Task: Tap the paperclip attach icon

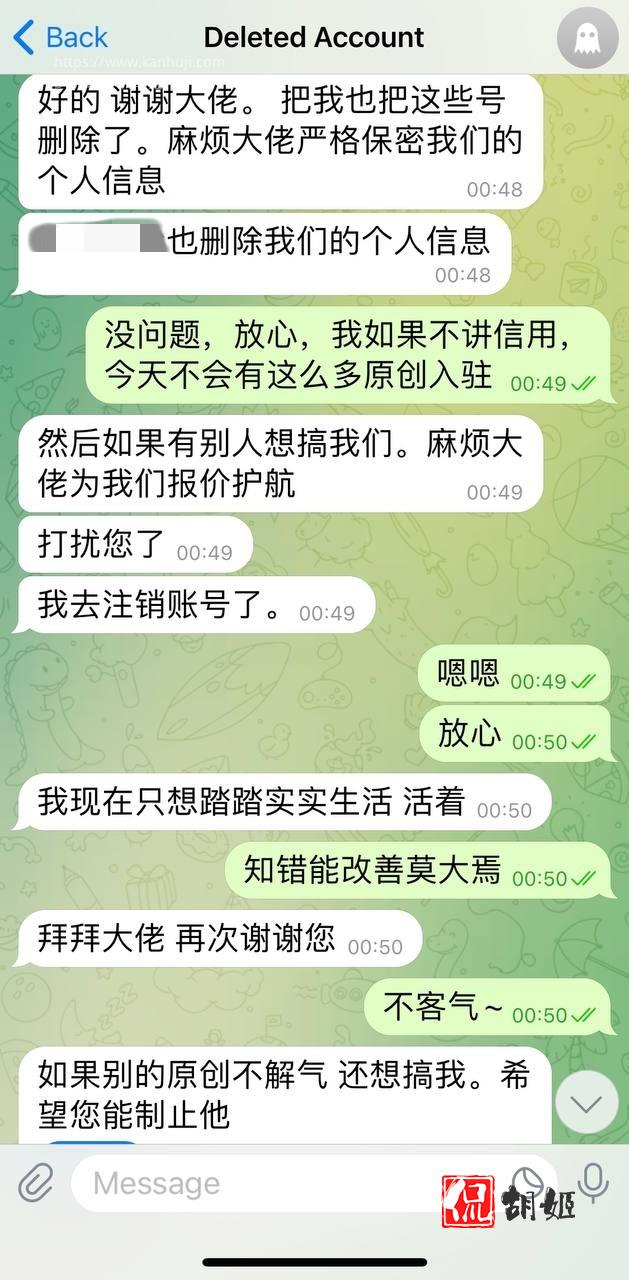Action: (35, 1184)
